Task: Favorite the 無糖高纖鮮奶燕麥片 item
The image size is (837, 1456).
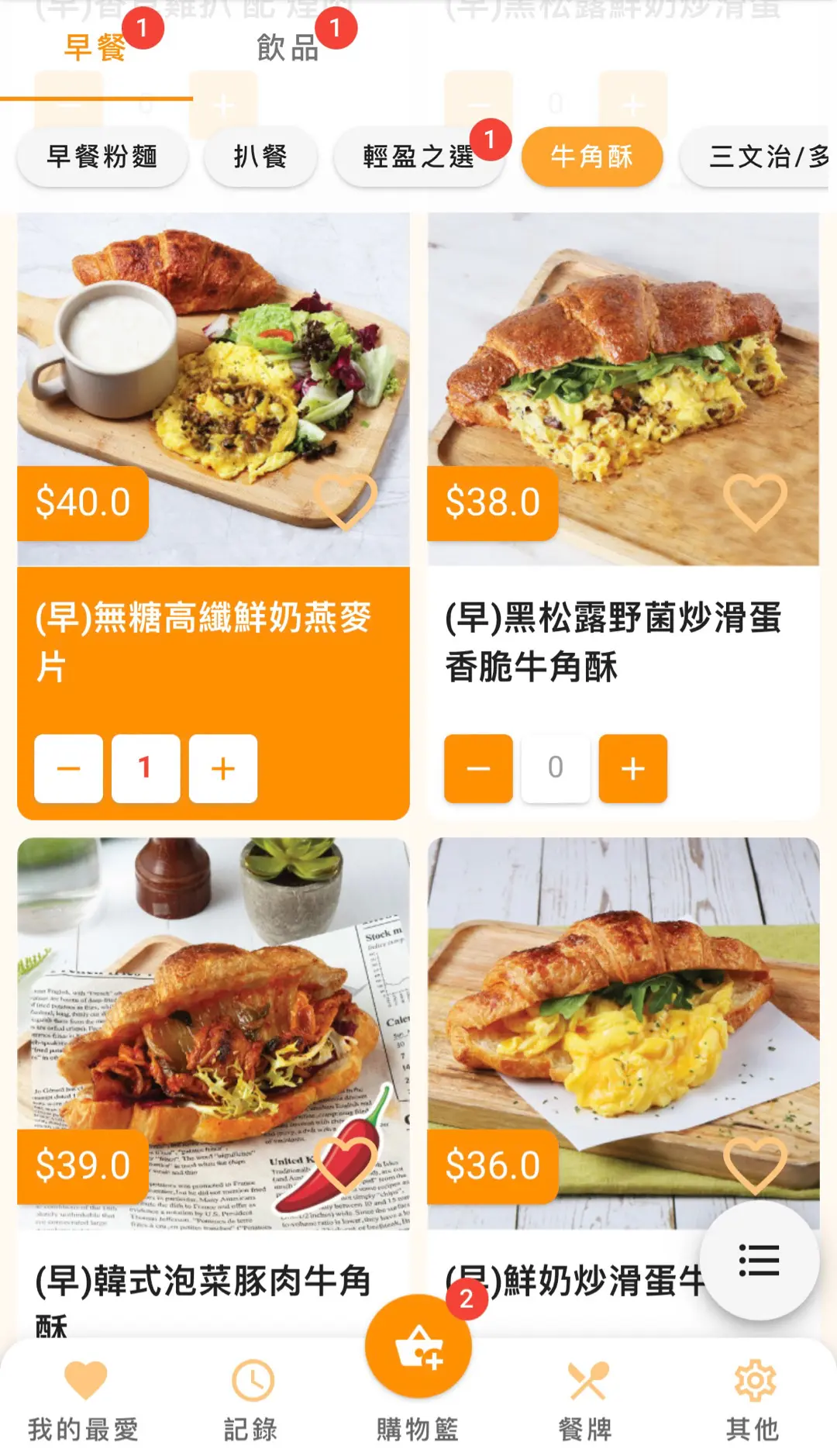Action: coord(346,502)
